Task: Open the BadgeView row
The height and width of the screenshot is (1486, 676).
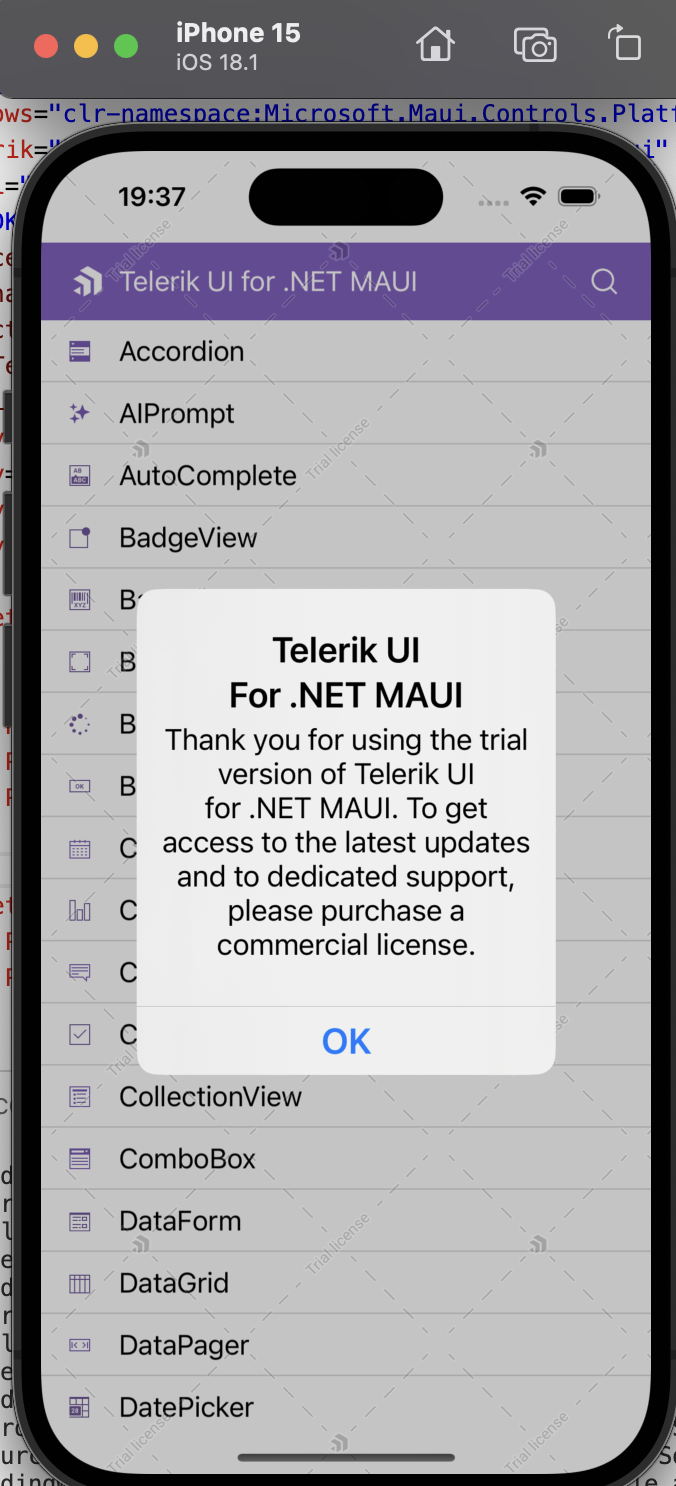Action: [x=188, y=537]
